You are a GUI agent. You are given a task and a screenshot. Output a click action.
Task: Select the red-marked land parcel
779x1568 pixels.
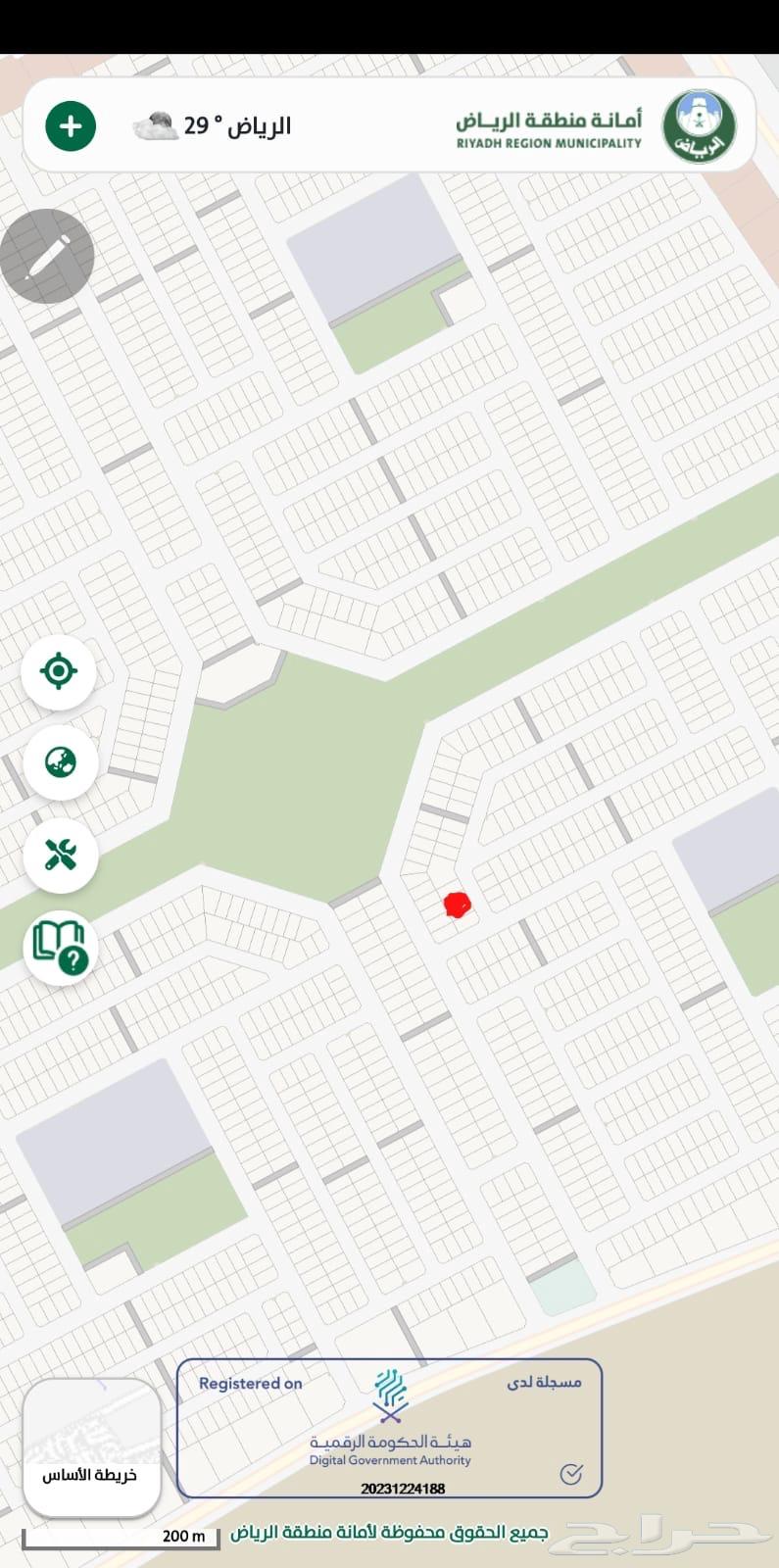coord(457,905)
